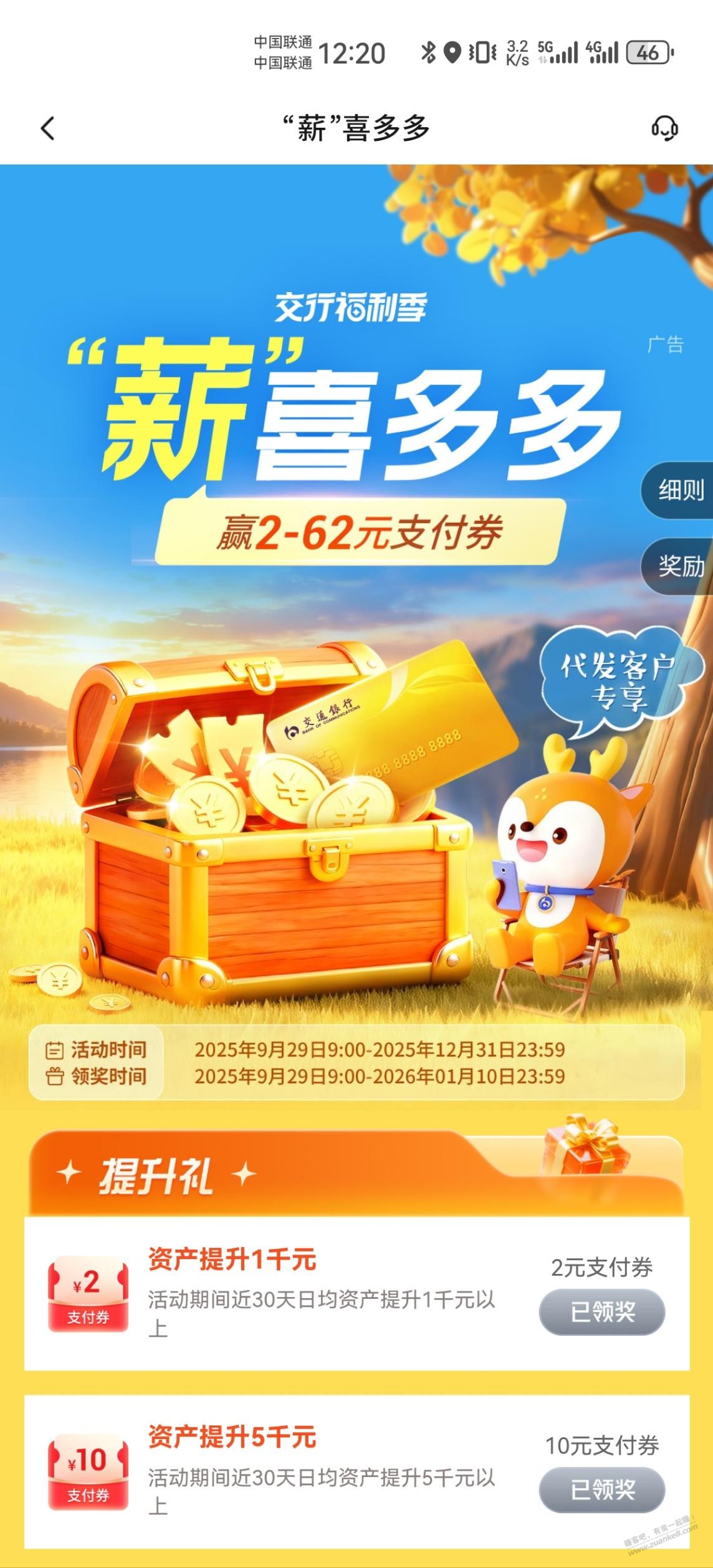Viewport: 713px width, 1568px height.
Task: Open customer service headset icon
Action: (664, 128)
